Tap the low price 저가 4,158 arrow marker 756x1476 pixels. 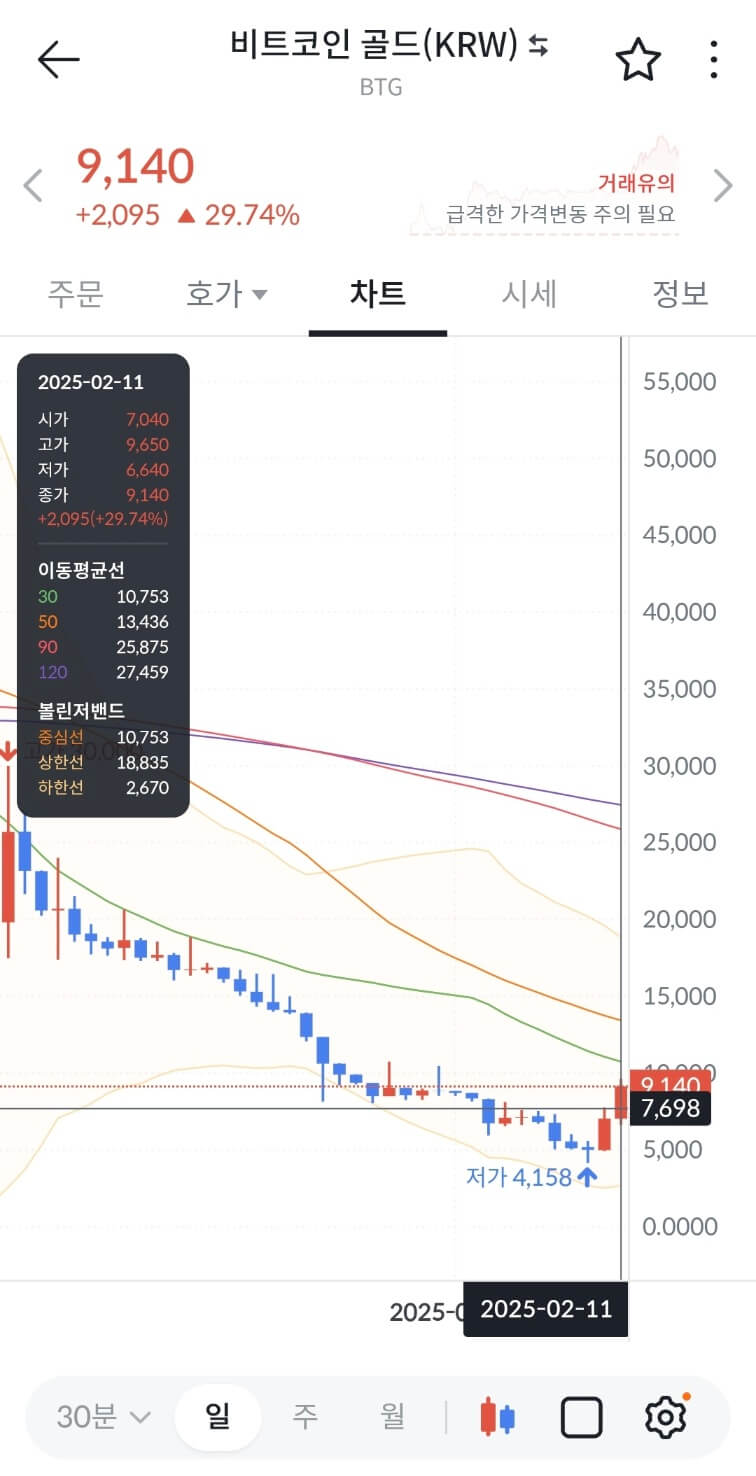589,1177
